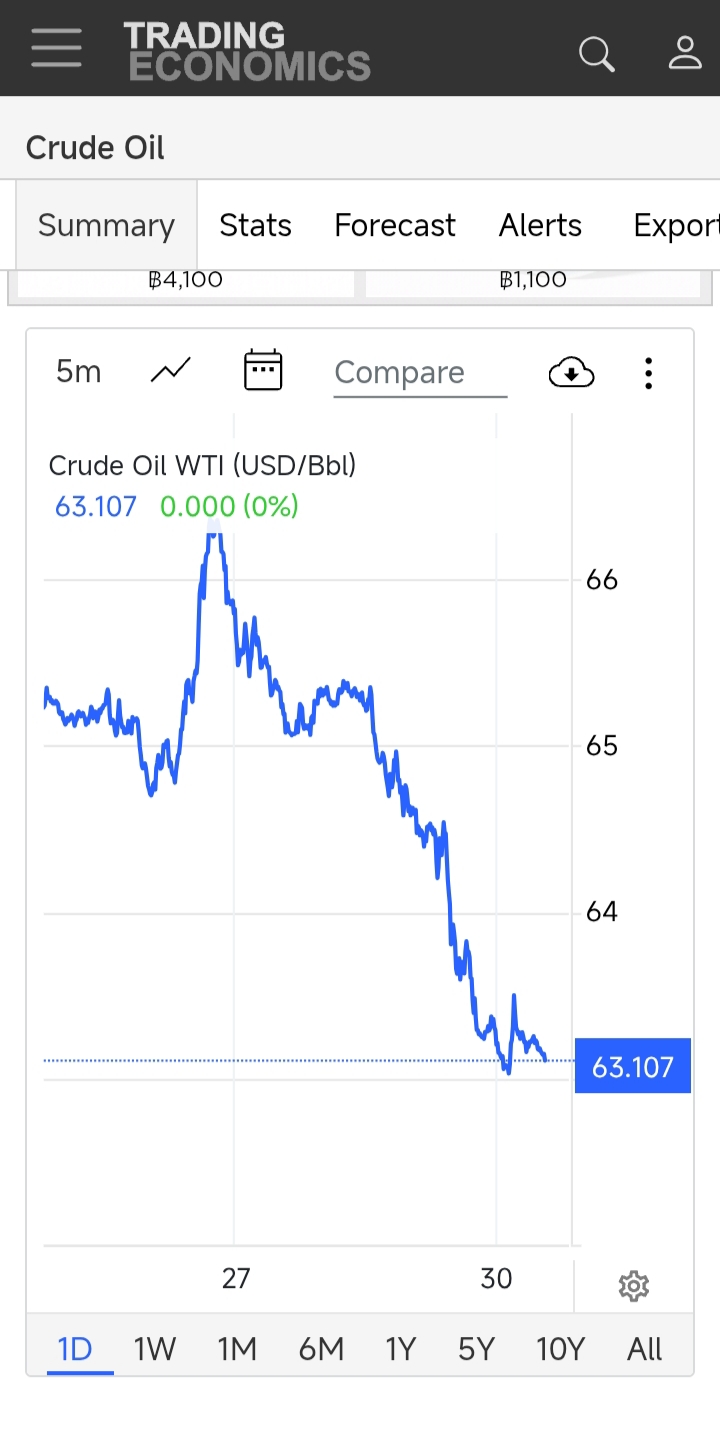This screenshot has height=1447, width=720.
Task: Show All historical data range
Action: coord(645,1350)
